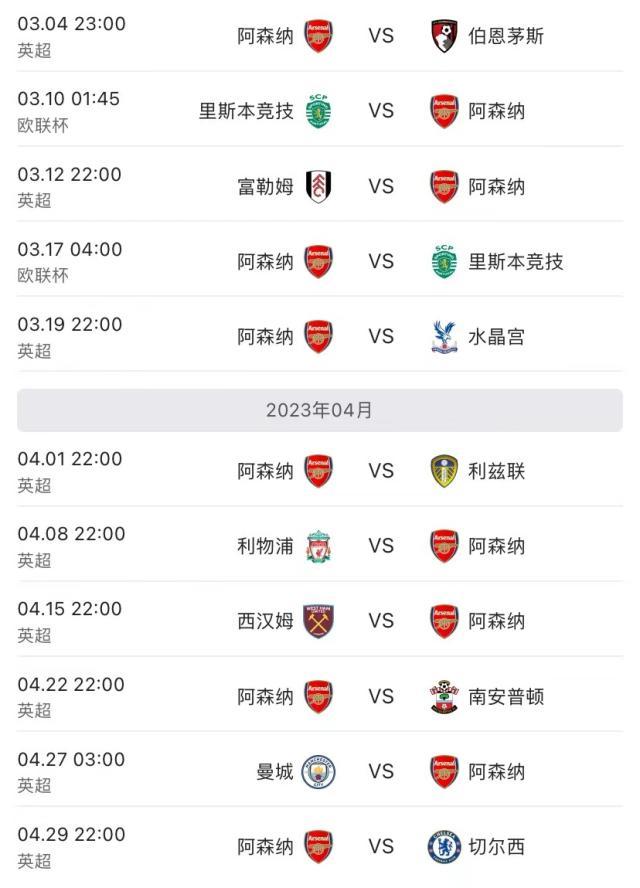
Task: Select the 04.15 西汉姆 vs 阿森纳 fixture
Action: 380,621
